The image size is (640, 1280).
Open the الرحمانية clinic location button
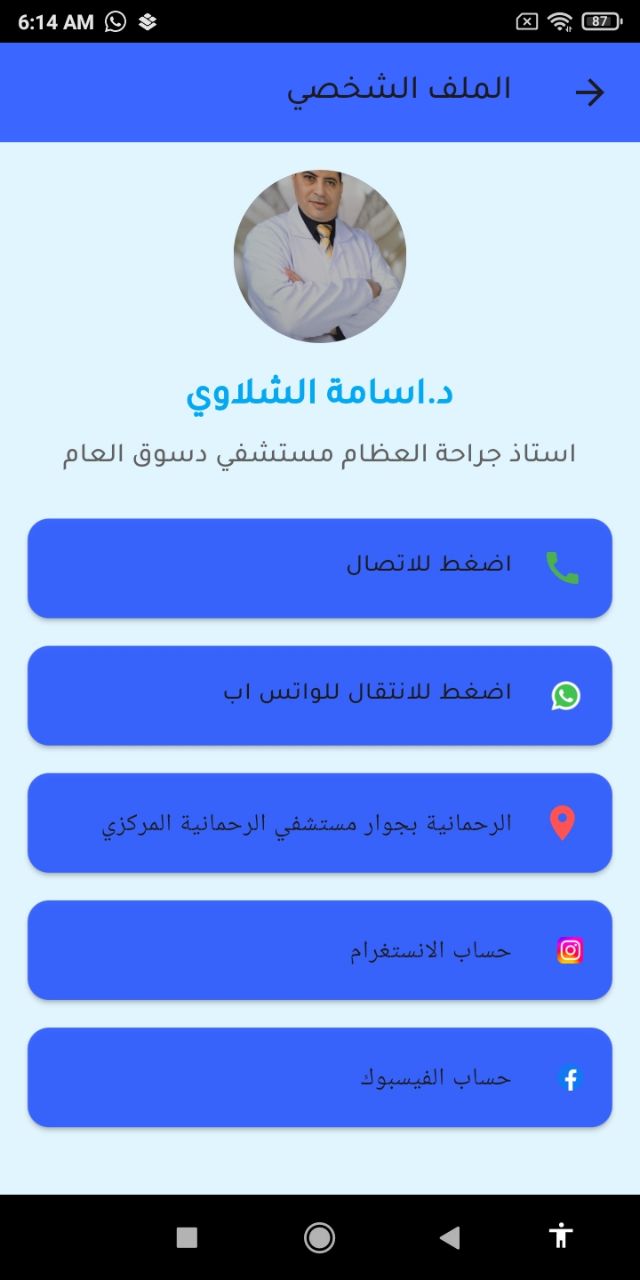(320, 823)
